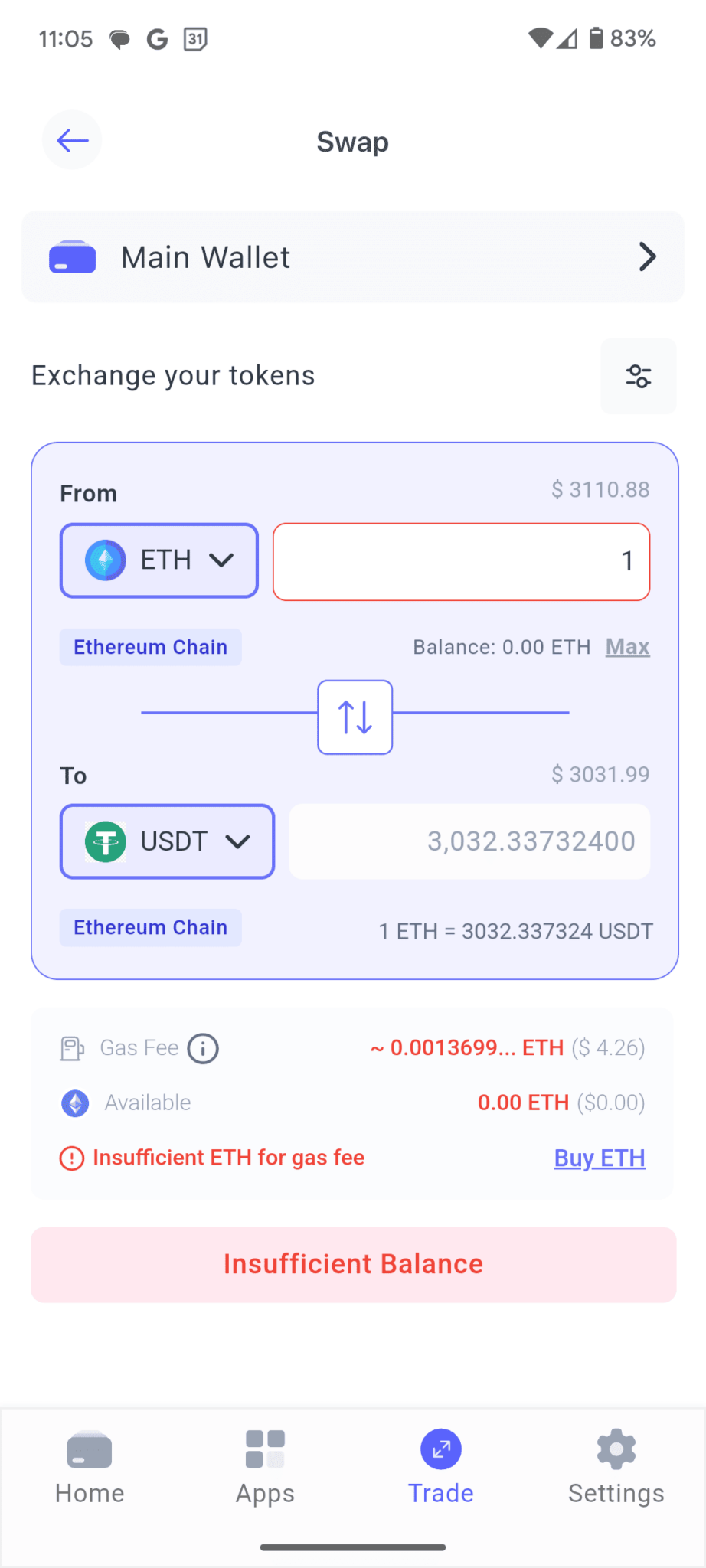The width and height of the screenshot is (706, 1568).
Task: Tap the ETH amount input field
Action: coord(461,561)
